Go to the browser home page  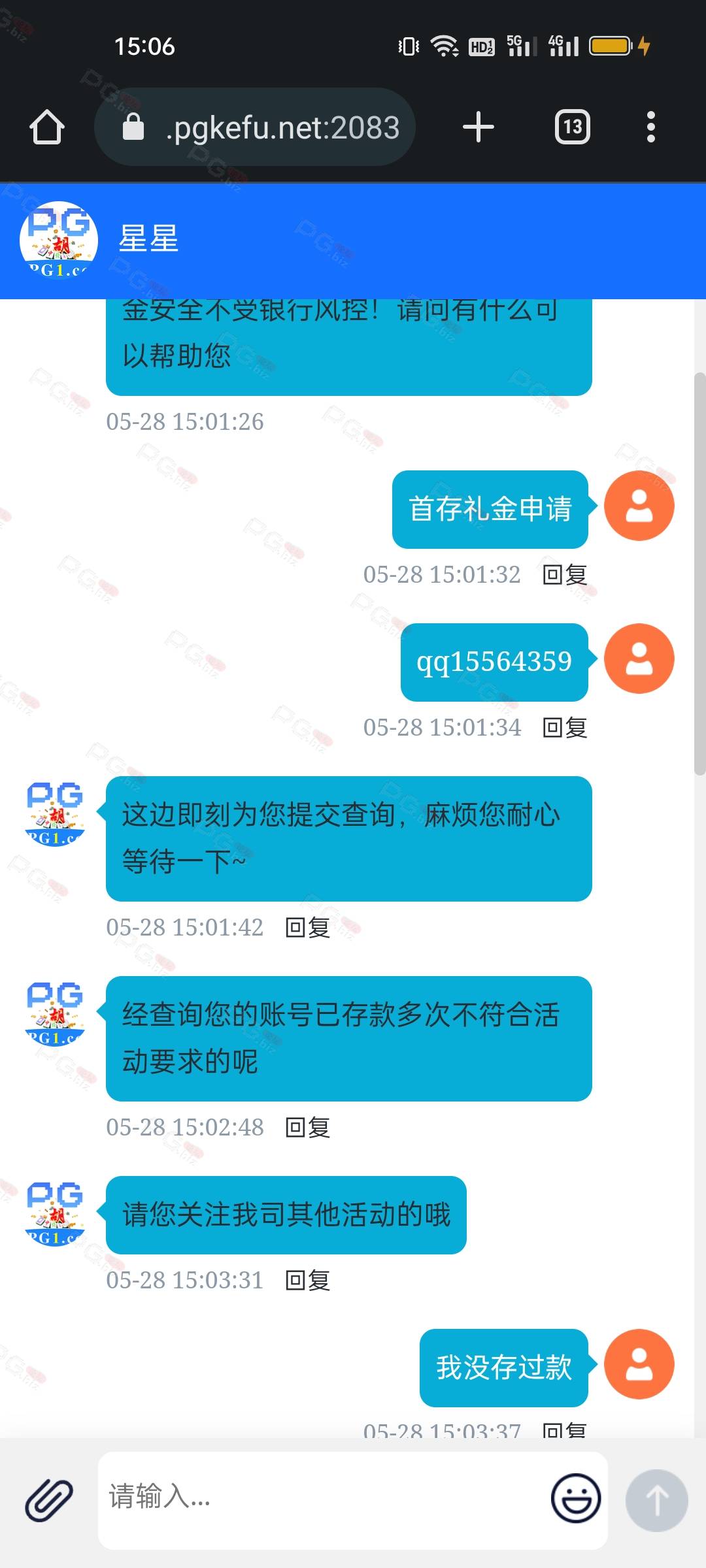[x=47, y=127]
